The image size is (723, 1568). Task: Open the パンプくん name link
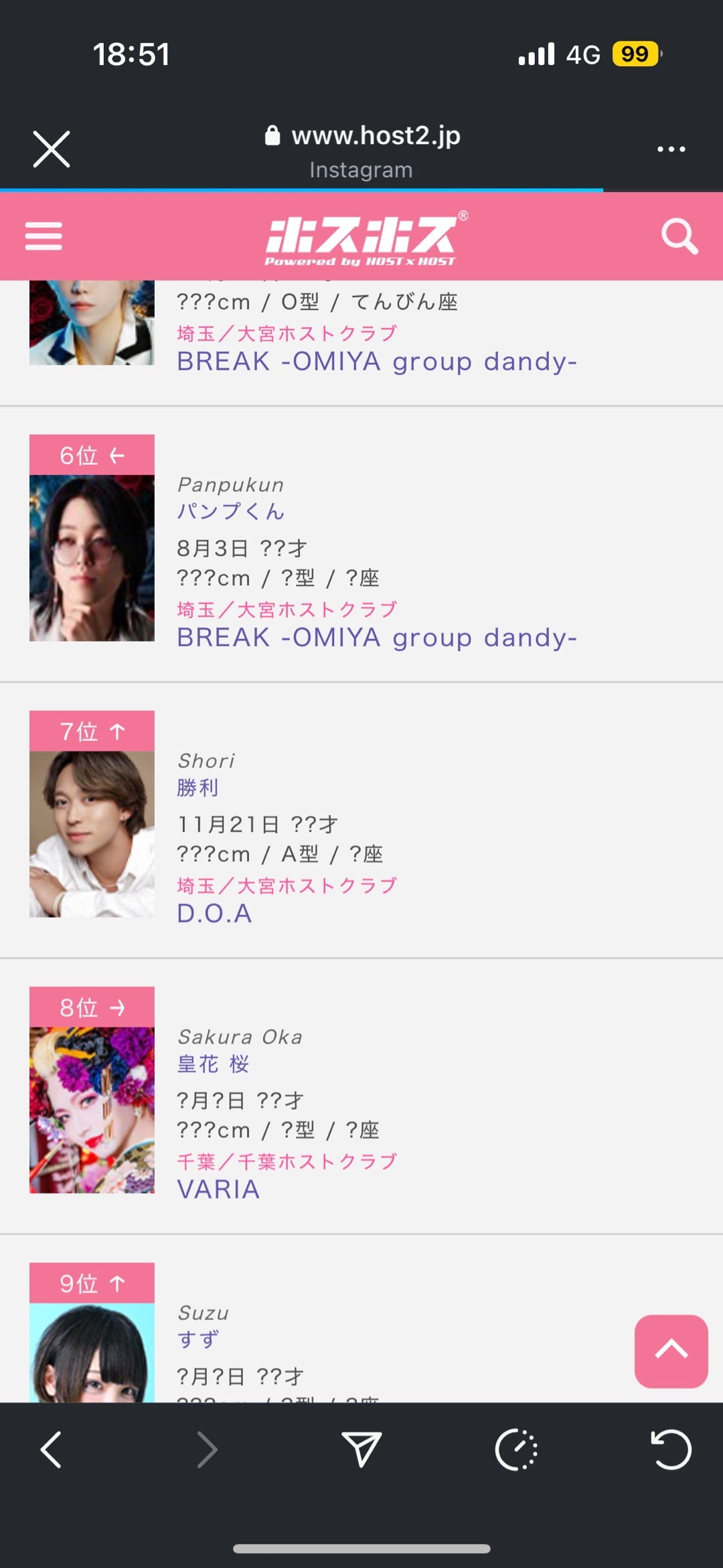pyautogui.click(x=231, y=512)
